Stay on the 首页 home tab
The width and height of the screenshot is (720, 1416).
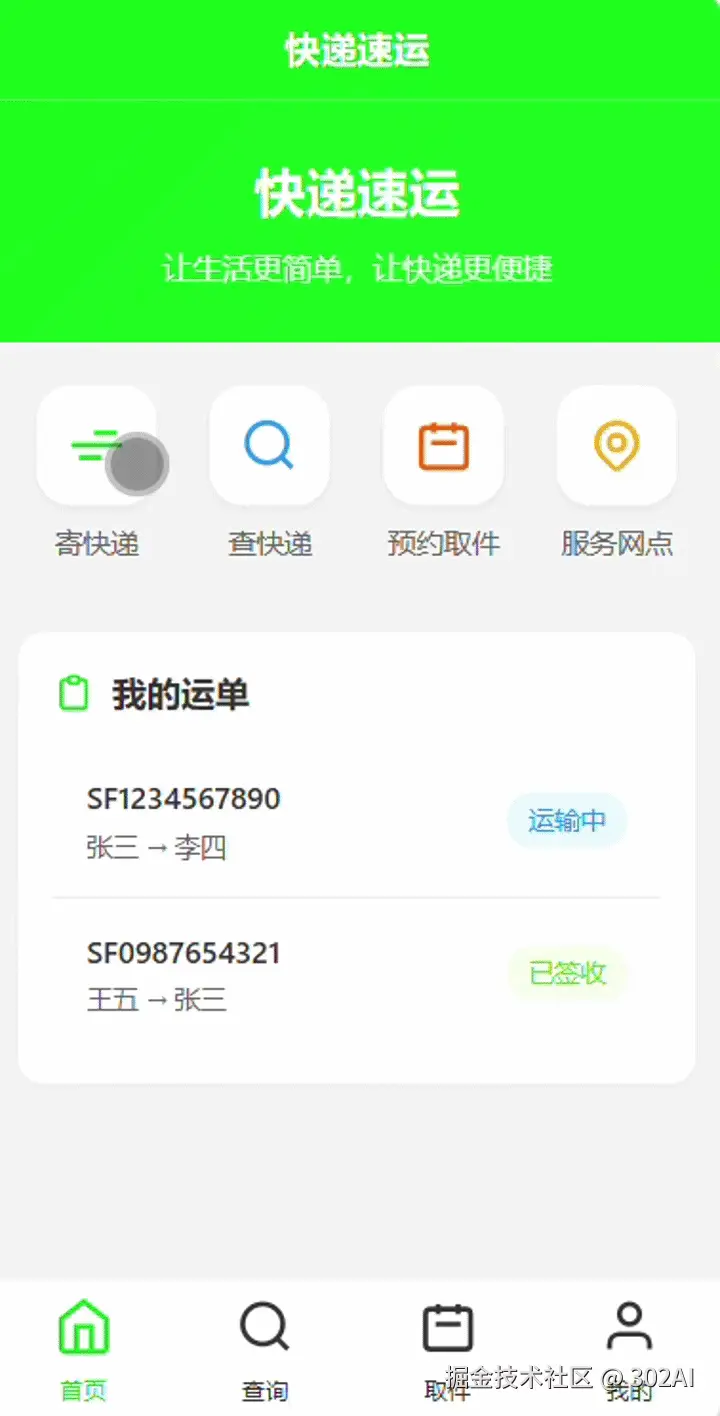click(x=83, y=1390)
